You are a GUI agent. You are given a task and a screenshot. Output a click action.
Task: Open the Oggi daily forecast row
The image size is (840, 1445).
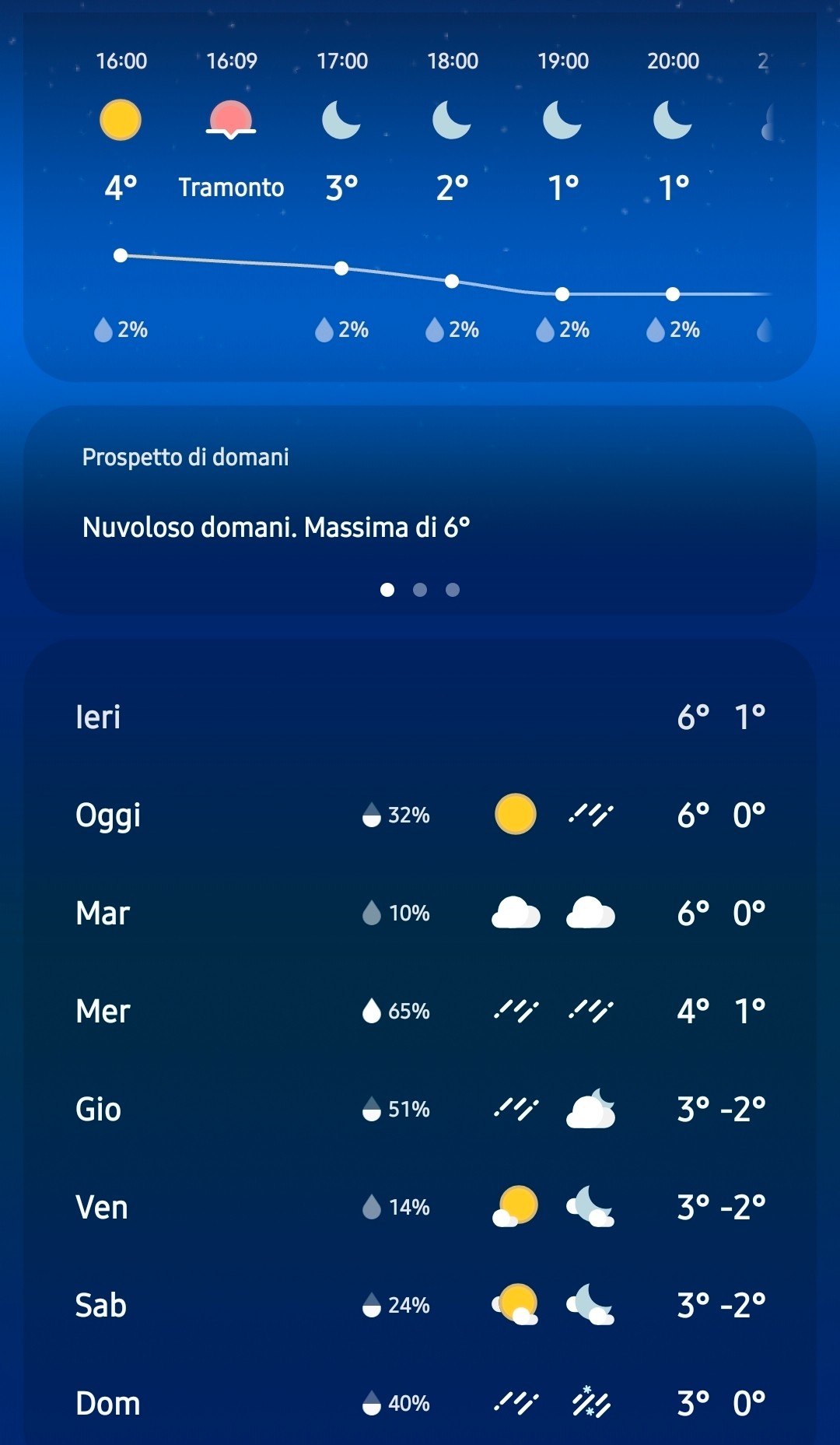(420, 815)
